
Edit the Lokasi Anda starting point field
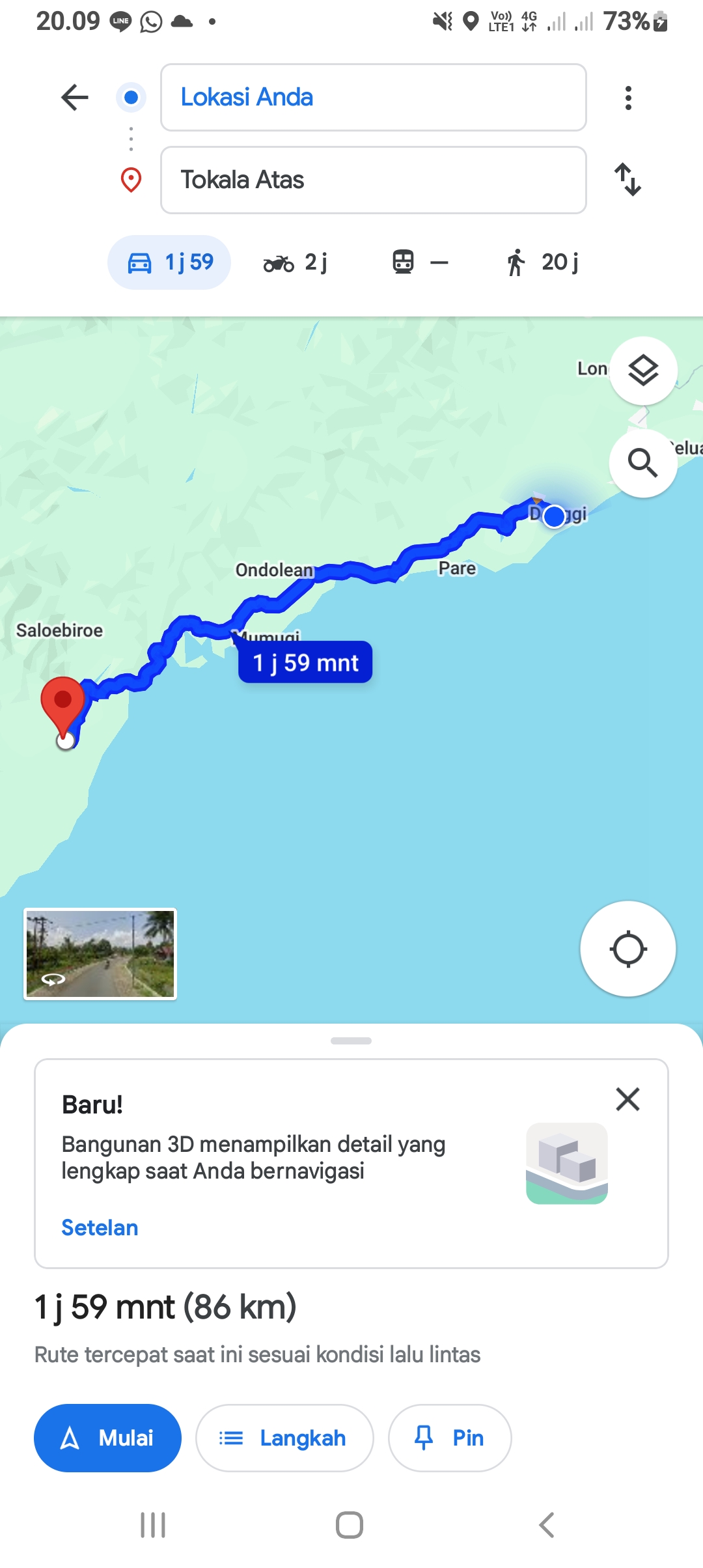coord(374,98)
